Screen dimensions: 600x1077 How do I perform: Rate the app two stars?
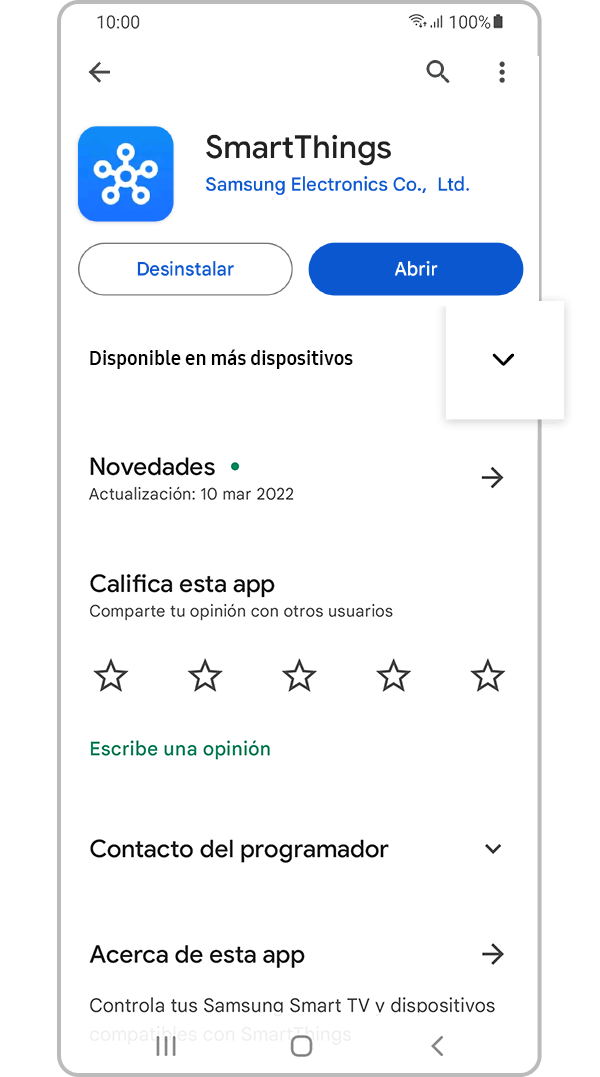pos(205,677)
